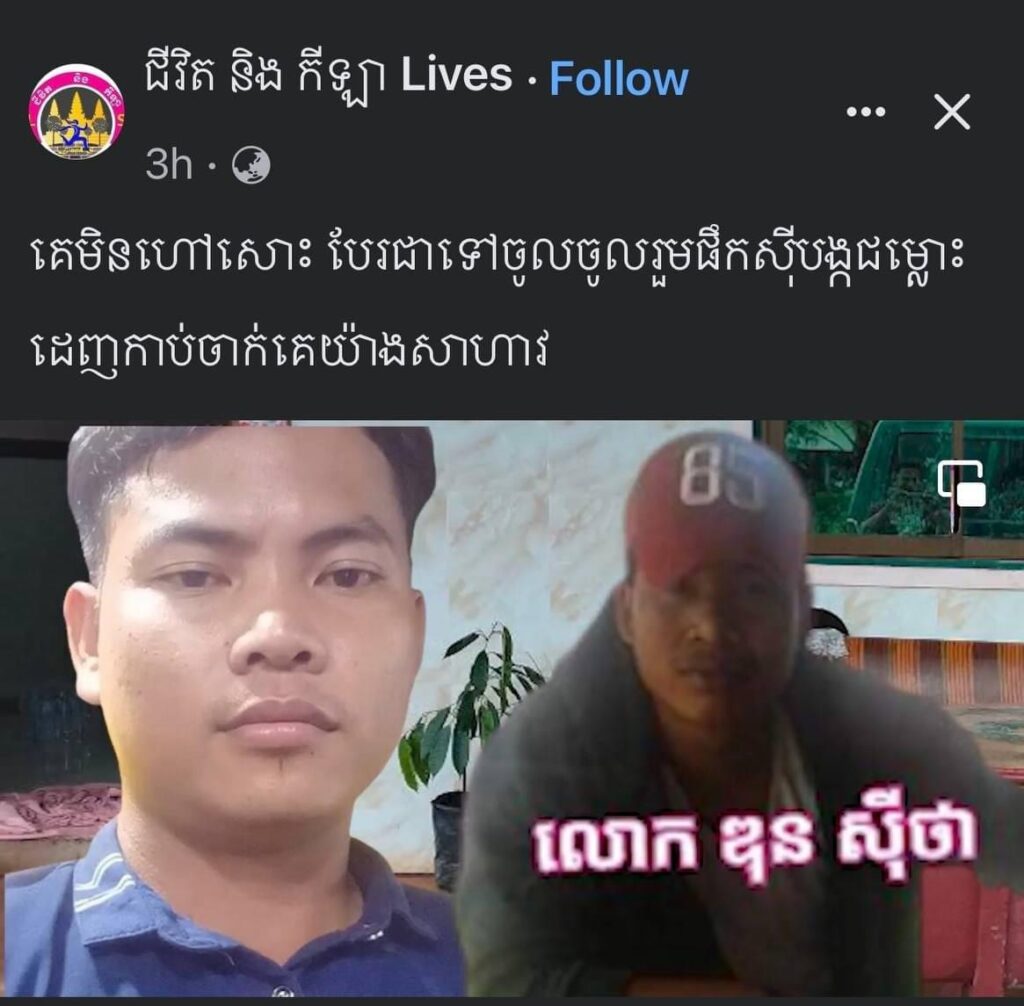Open the three-dot options menu
The image size is (1024, 1006).
[865, 112]
